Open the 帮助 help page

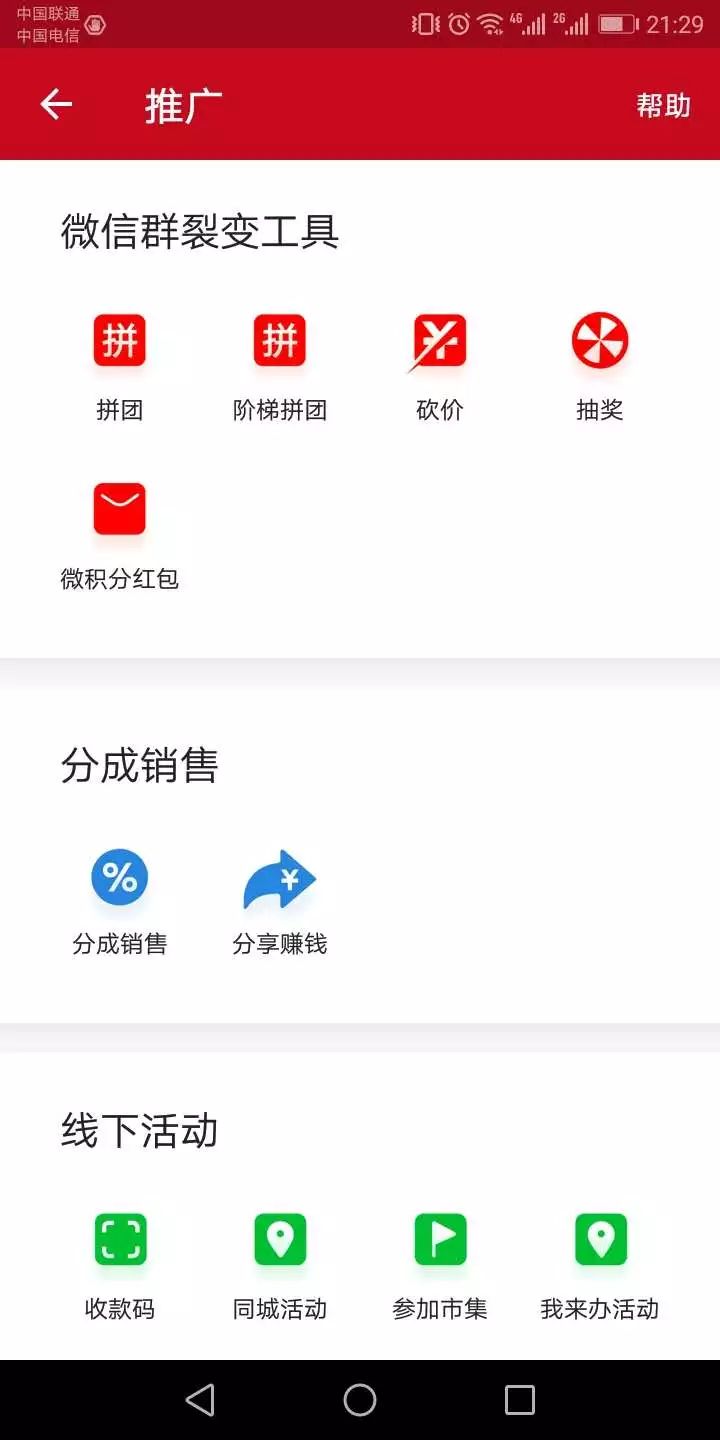663,105
